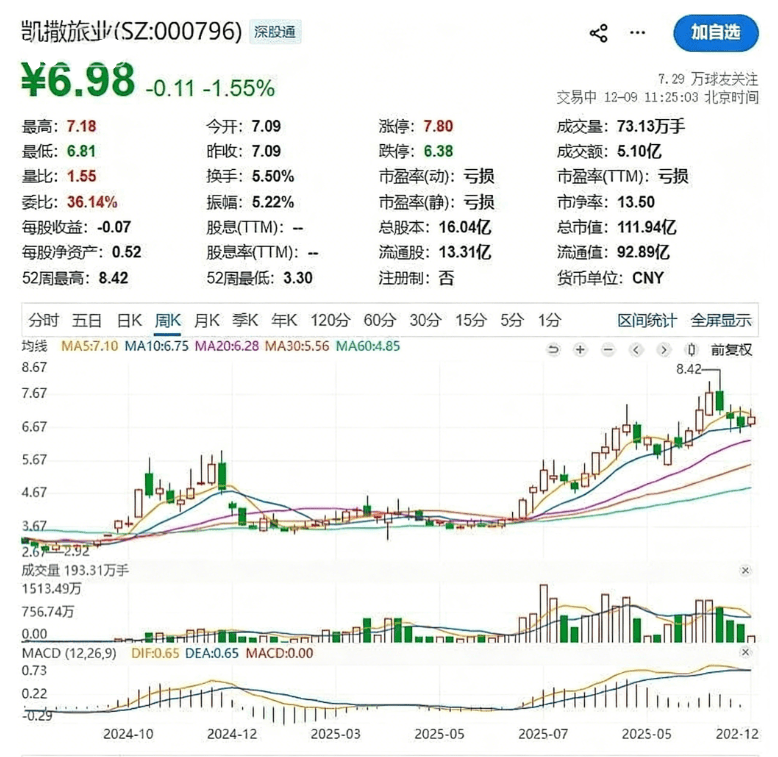Switch to the 分时 chart tab
The image size is (778, 757).
click(x=43, y=320)
